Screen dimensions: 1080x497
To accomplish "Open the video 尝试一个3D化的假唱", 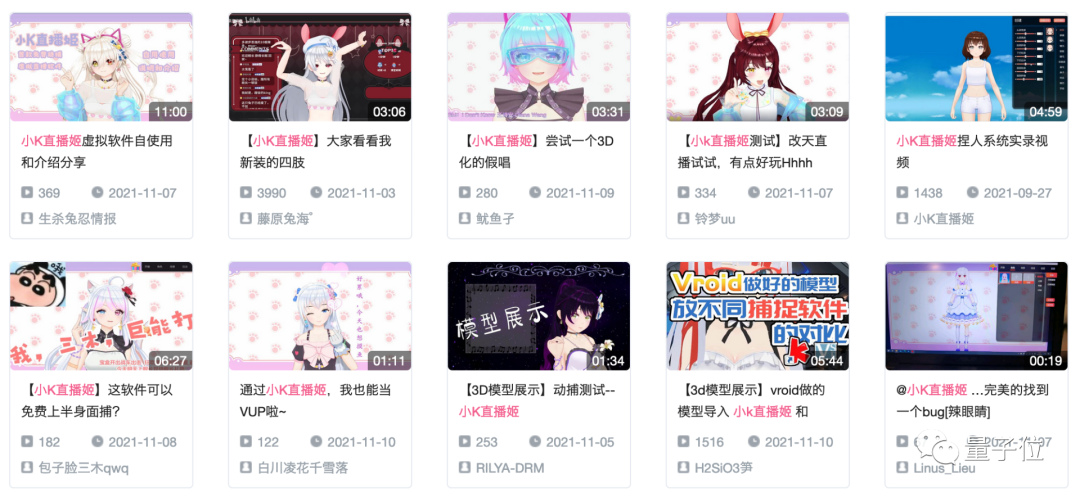I will click(x=538, y=67).
